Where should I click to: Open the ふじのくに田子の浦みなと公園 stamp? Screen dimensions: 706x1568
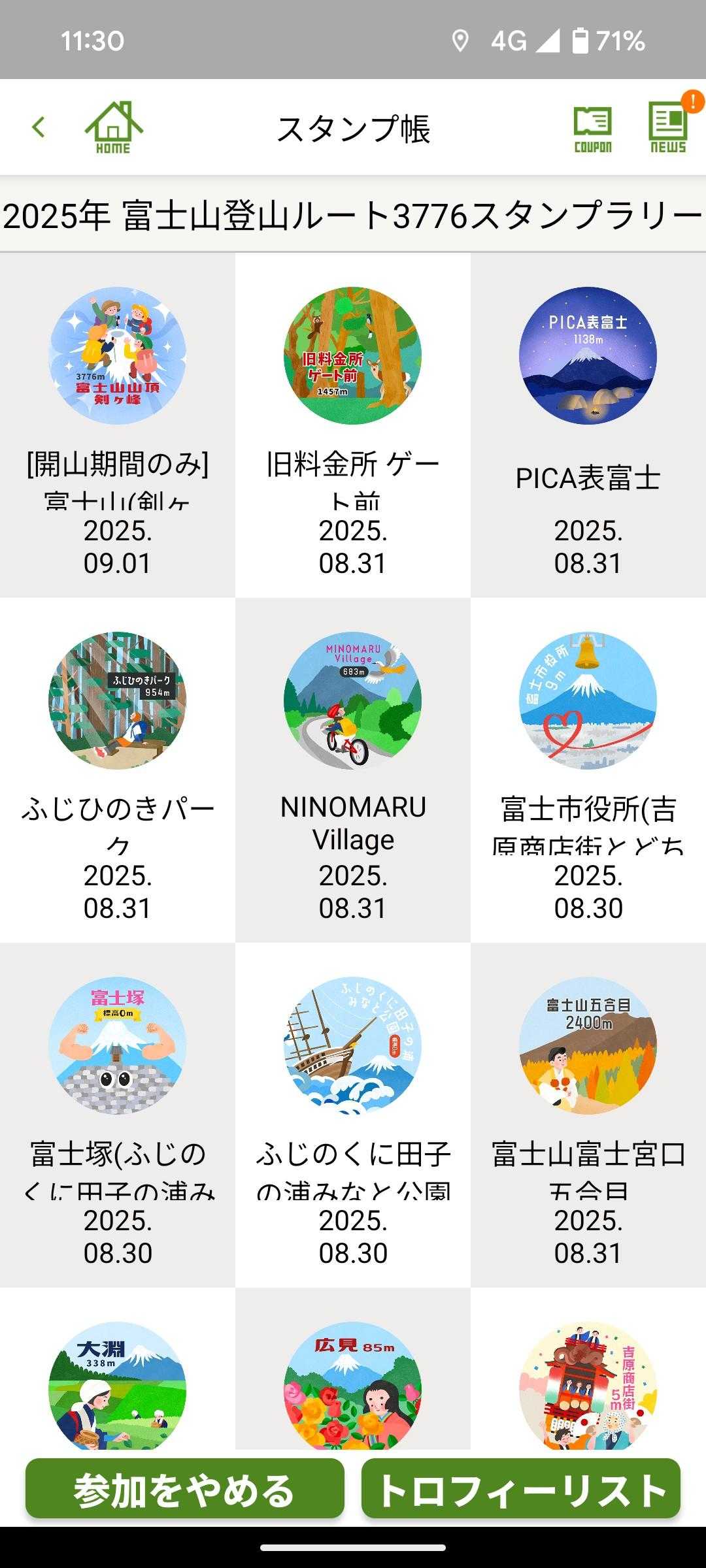point(353,1045)
